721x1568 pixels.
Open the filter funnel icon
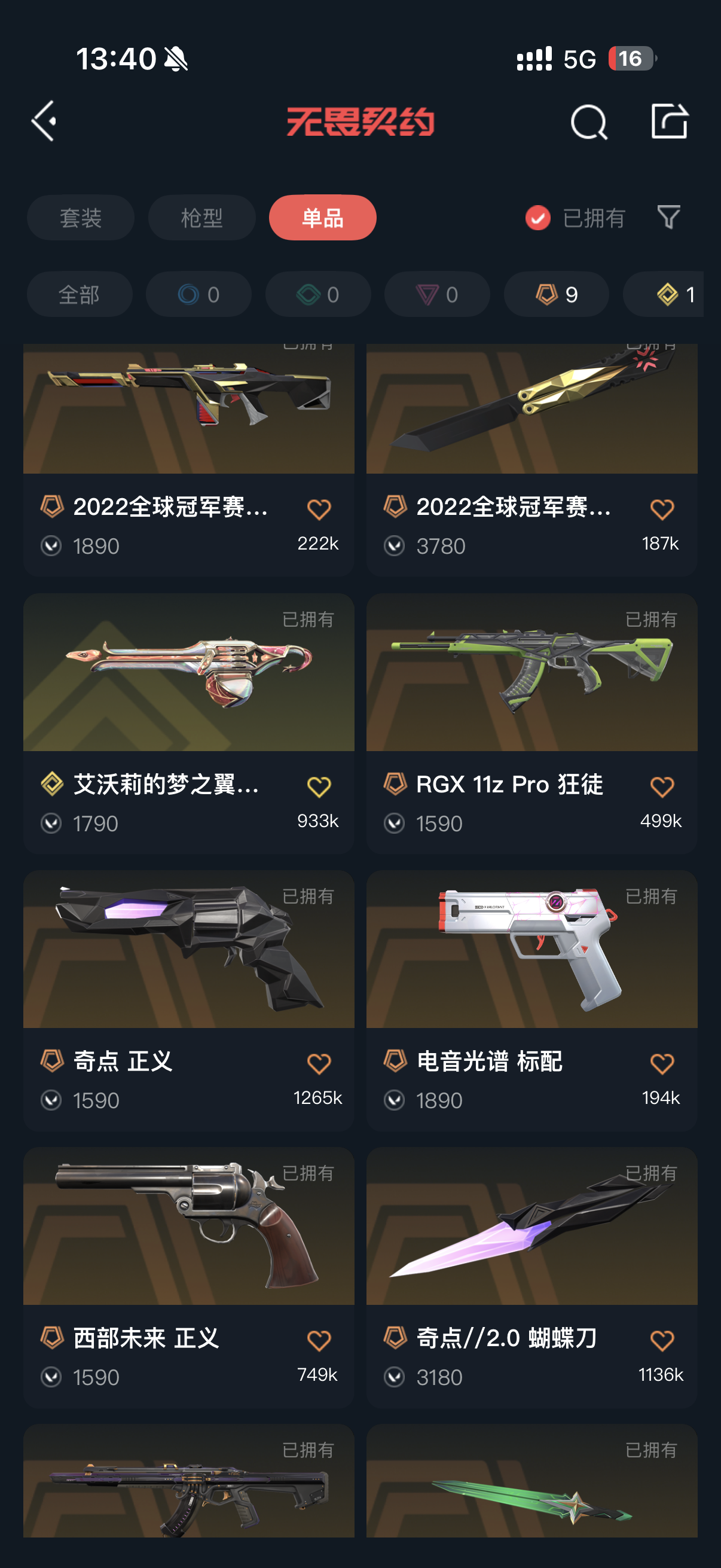(668, 217)
